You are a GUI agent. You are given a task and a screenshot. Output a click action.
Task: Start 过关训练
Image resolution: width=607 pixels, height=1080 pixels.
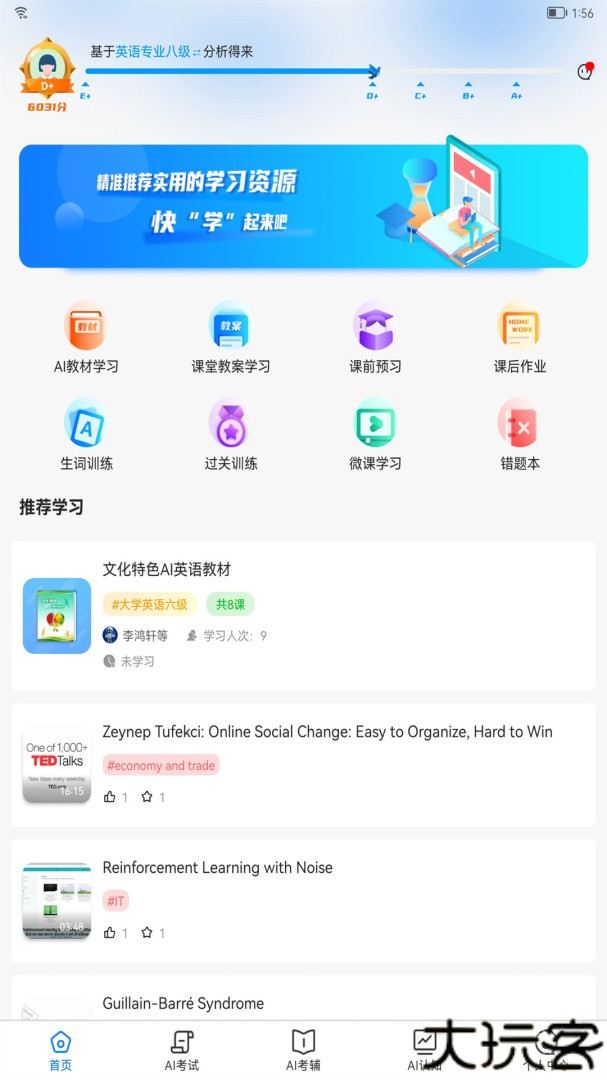230,435
